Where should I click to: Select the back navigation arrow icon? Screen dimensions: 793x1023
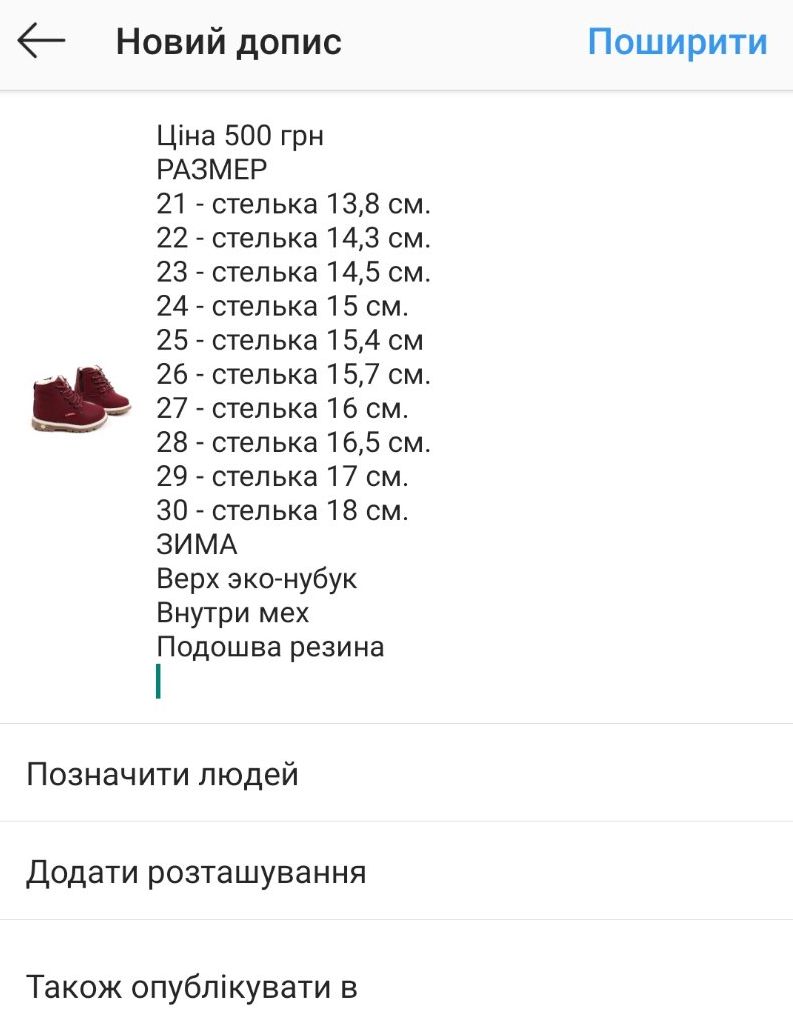click(40, 42)
